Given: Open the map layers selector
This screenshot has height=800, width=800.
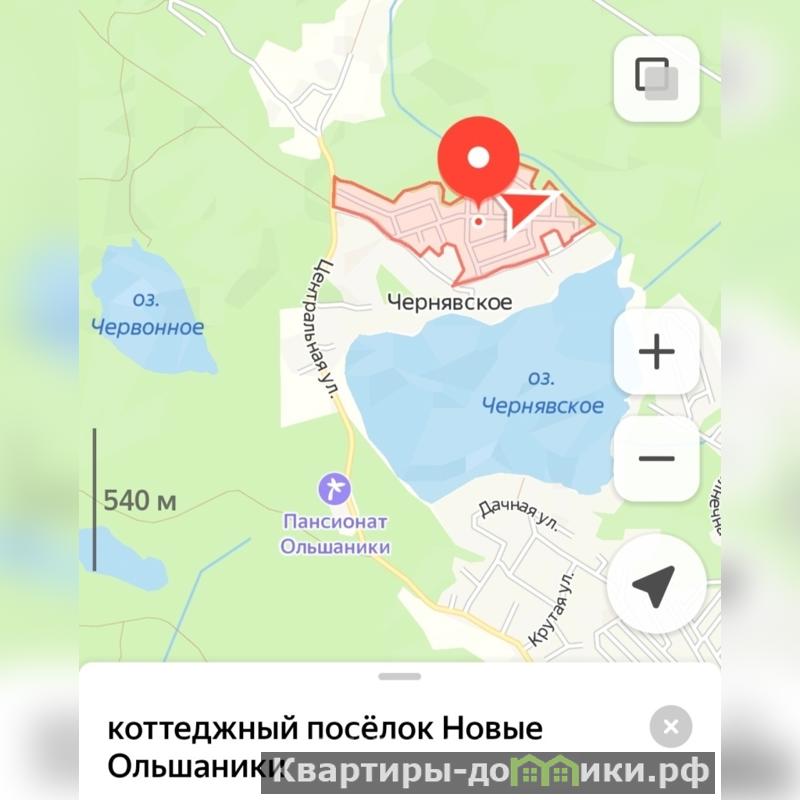Looking at the screenshot, I should click(x=656, y=78).
